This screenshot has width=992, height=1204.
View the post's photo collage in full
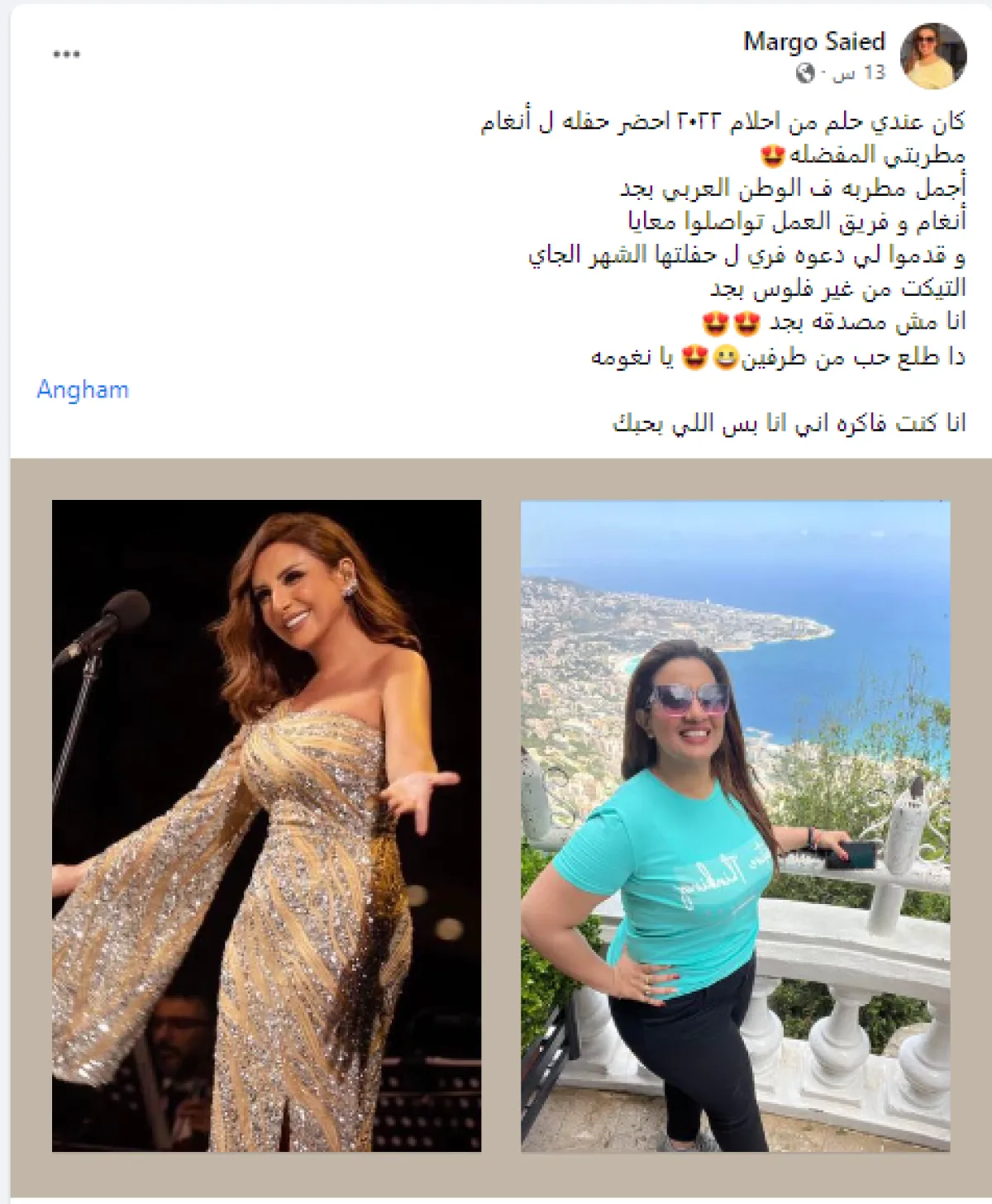click(500, 826)
